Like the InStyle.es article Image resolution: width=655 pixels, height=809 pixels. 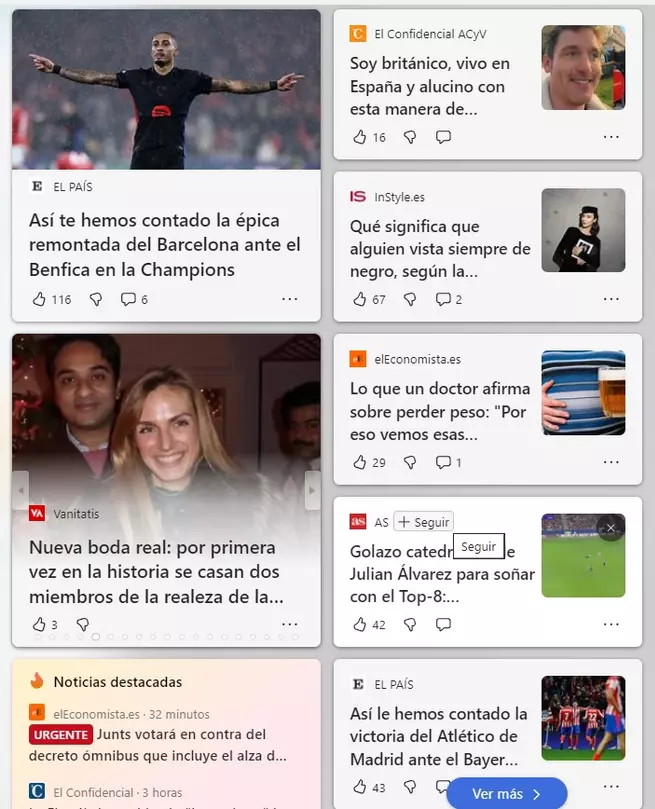360,299
